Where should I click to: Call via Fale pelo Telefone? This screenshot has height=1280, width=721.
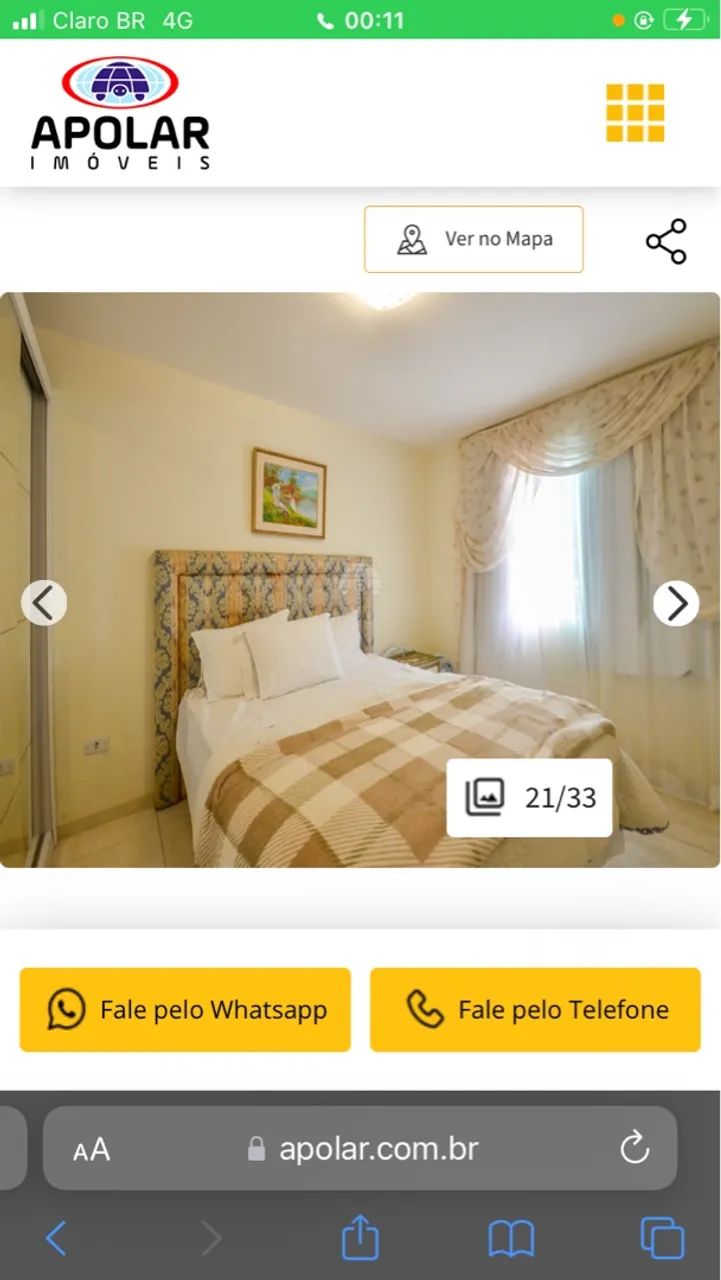(x=535, y=1009)
